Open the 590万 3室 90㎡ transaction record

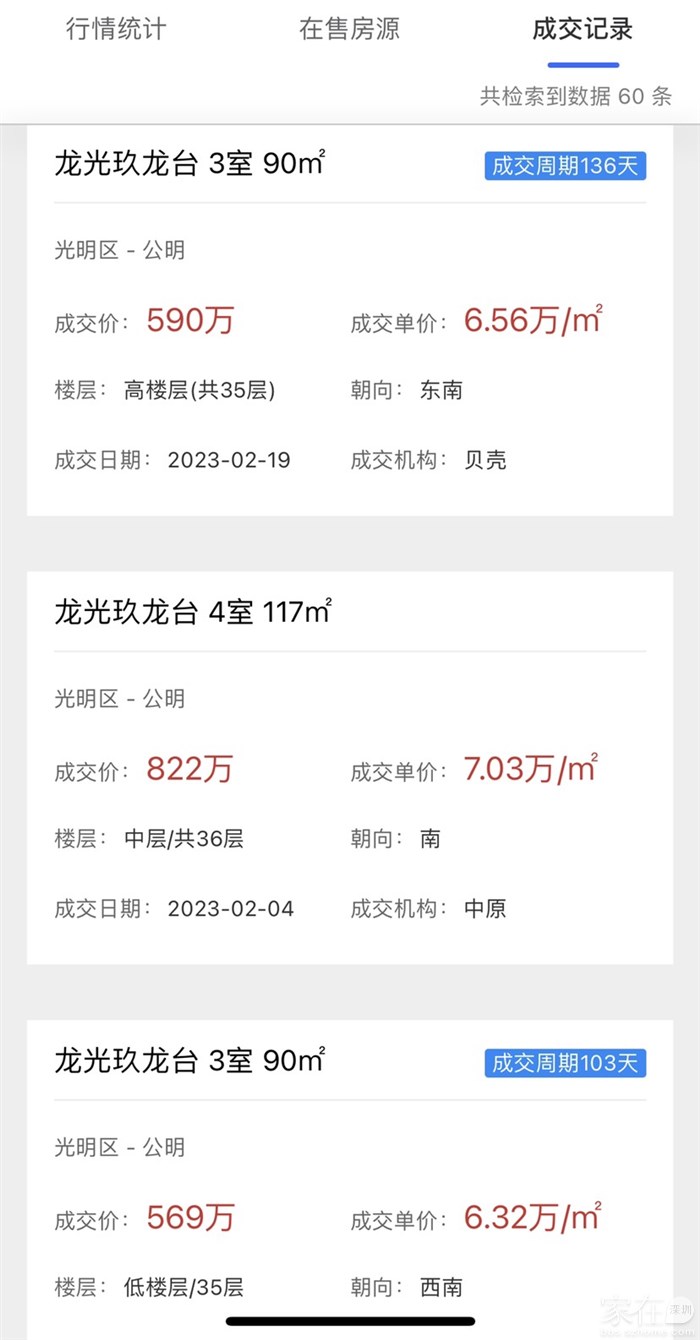[x=349, y=320]
